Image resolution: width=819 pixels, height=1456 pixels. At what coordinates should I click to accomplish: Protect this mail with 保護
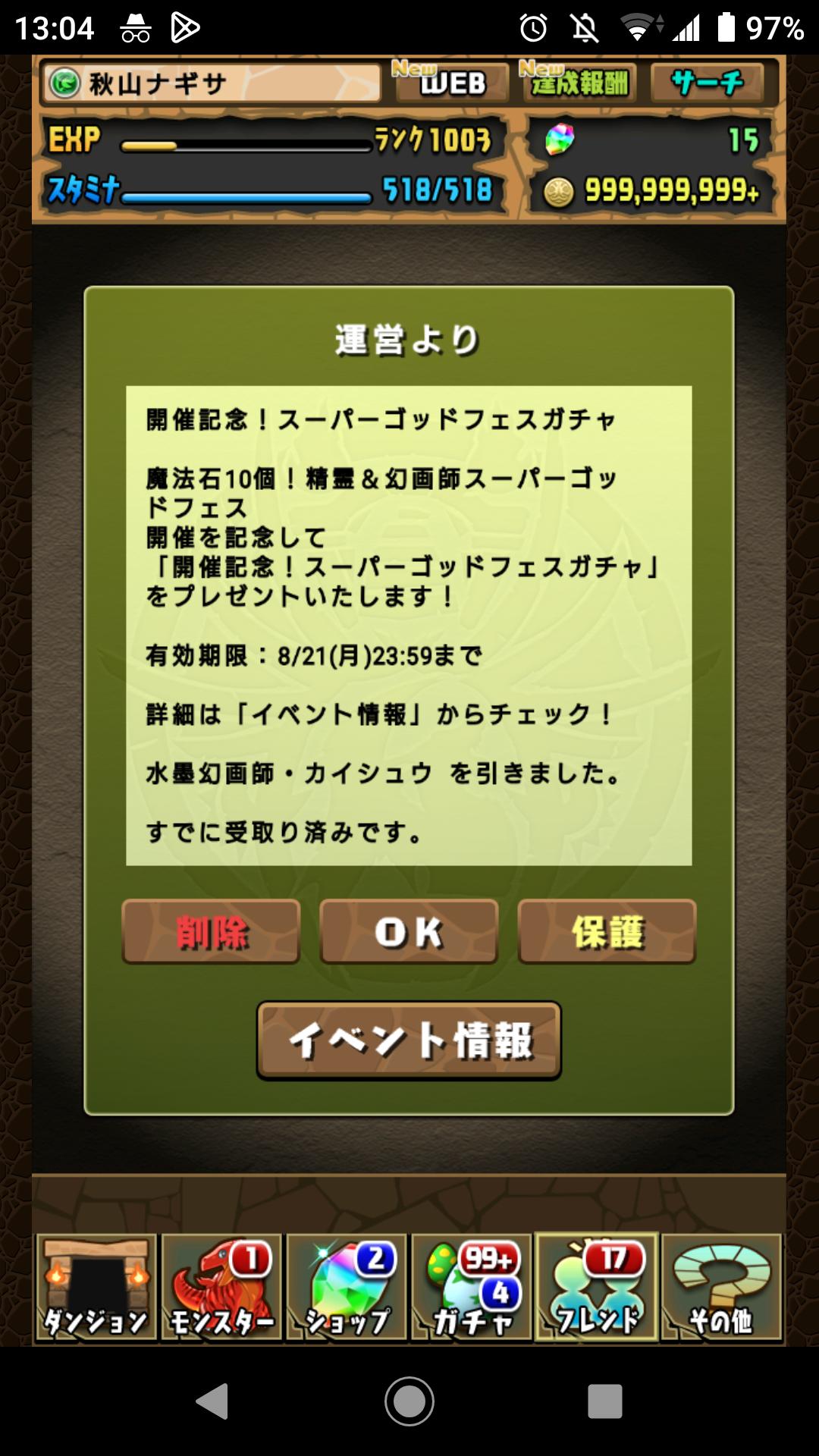pos(607,931)
